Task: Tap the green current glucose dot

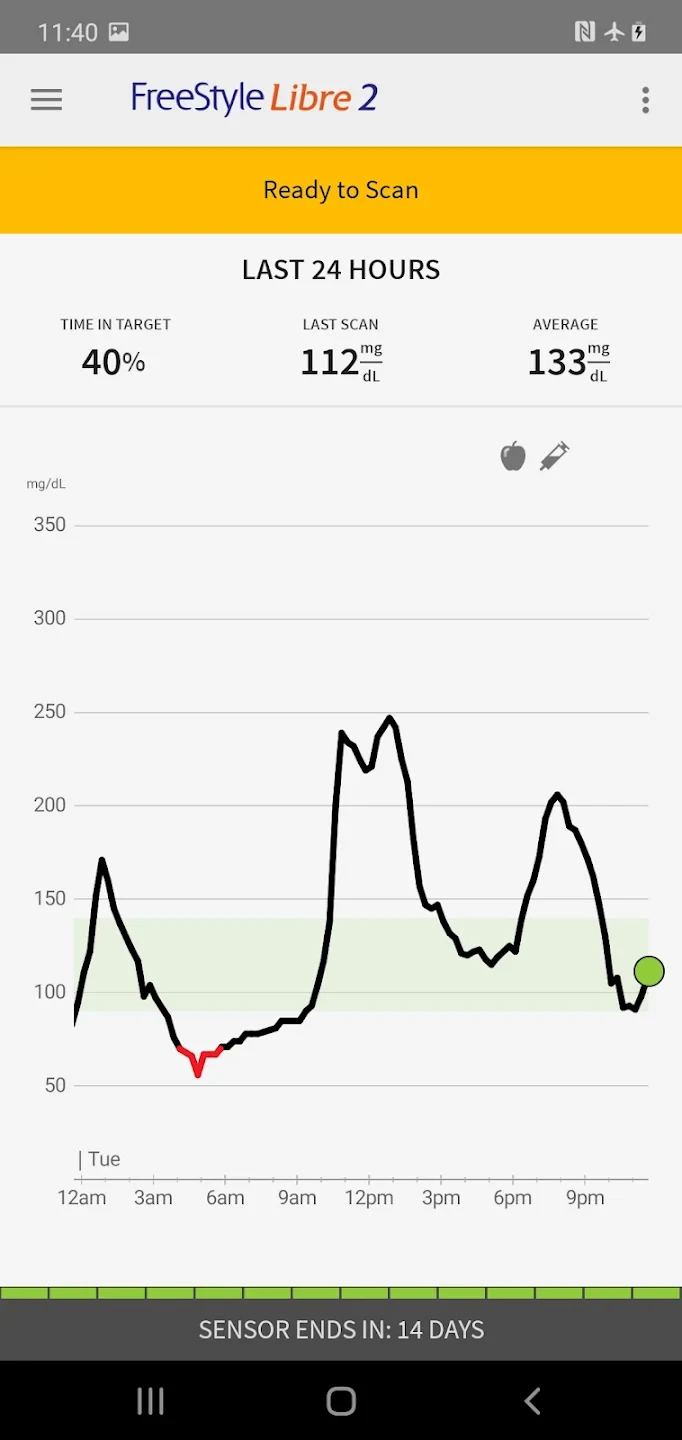Action: (649, 970)
